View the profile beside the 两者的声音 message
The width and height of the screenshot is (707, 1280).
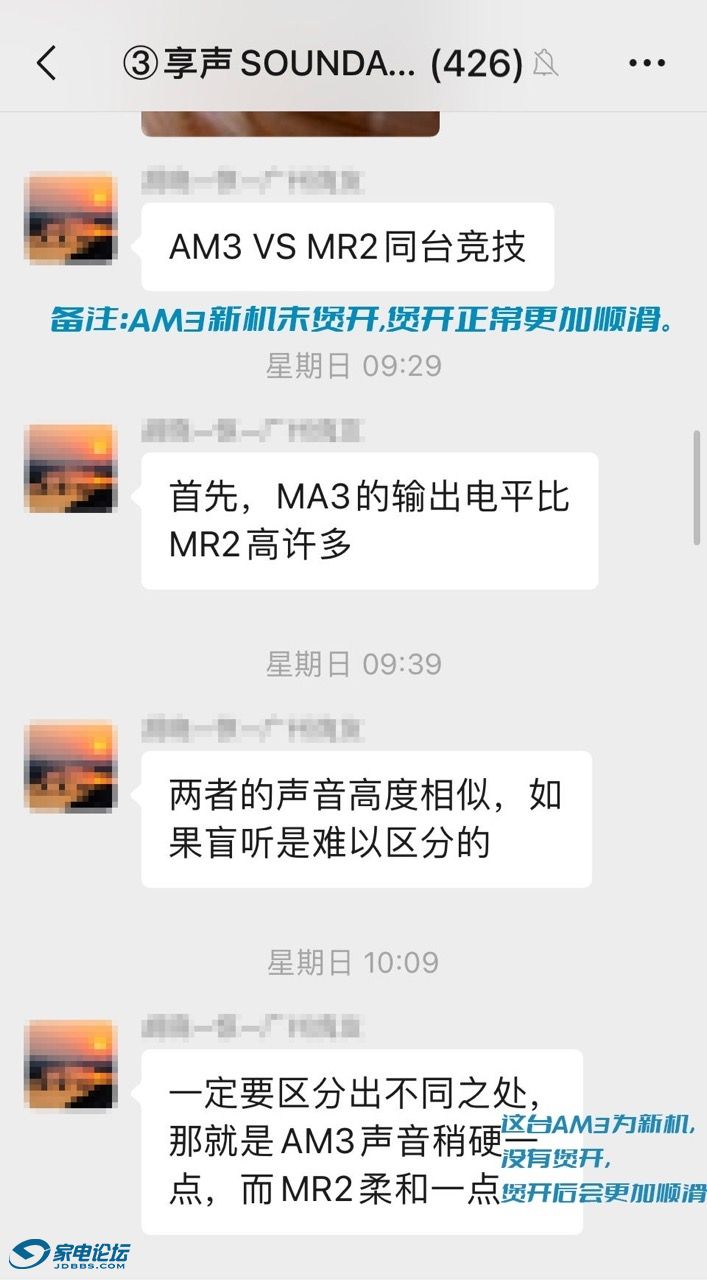click(x=71, y=767)
